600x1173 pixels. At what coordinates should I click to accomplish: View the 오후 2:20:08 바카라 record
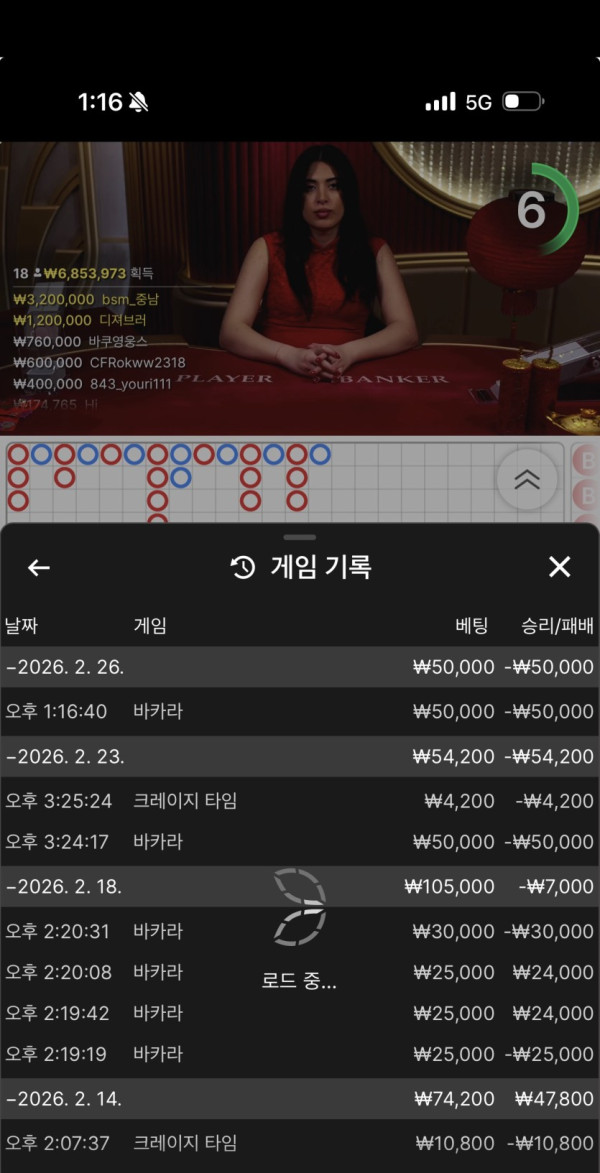pos(299,972)
